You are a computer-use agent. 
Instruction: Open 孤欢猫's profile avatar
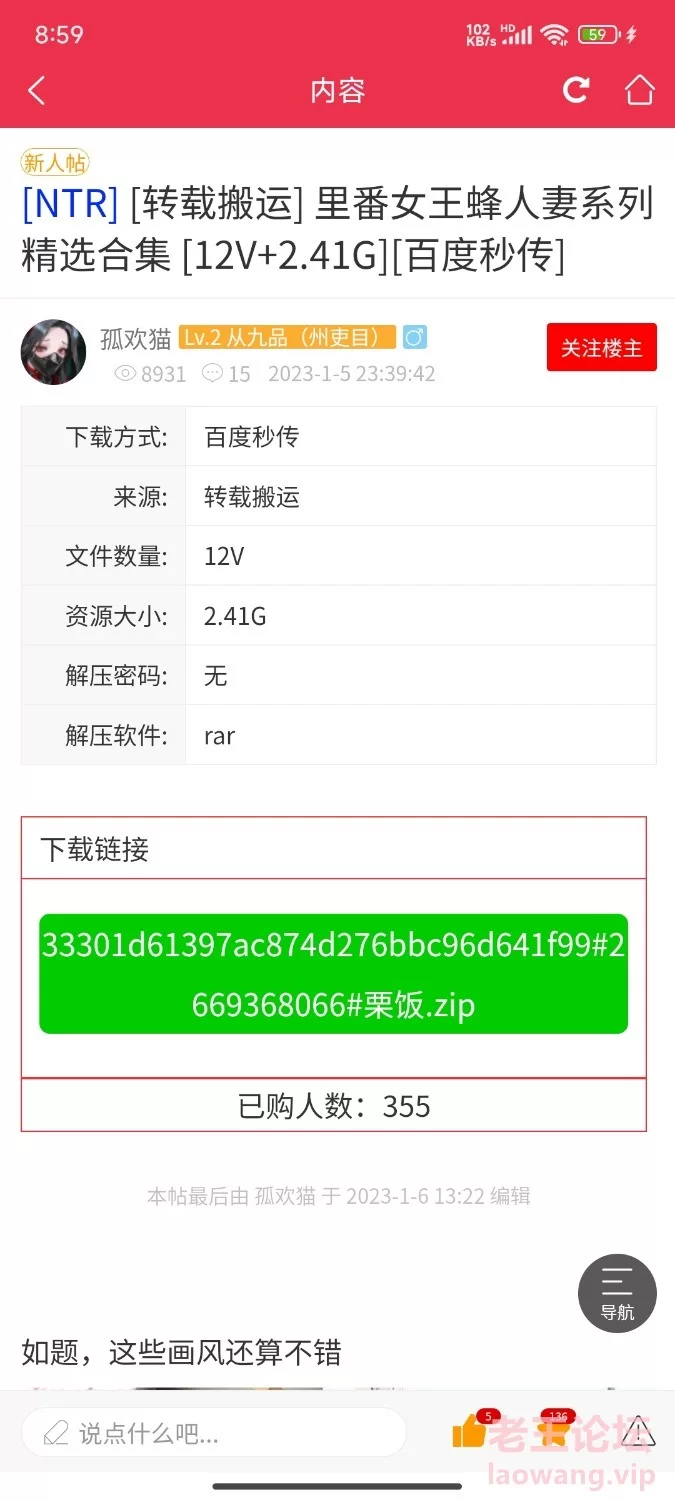pyautogui.click(x=54, y=353)
